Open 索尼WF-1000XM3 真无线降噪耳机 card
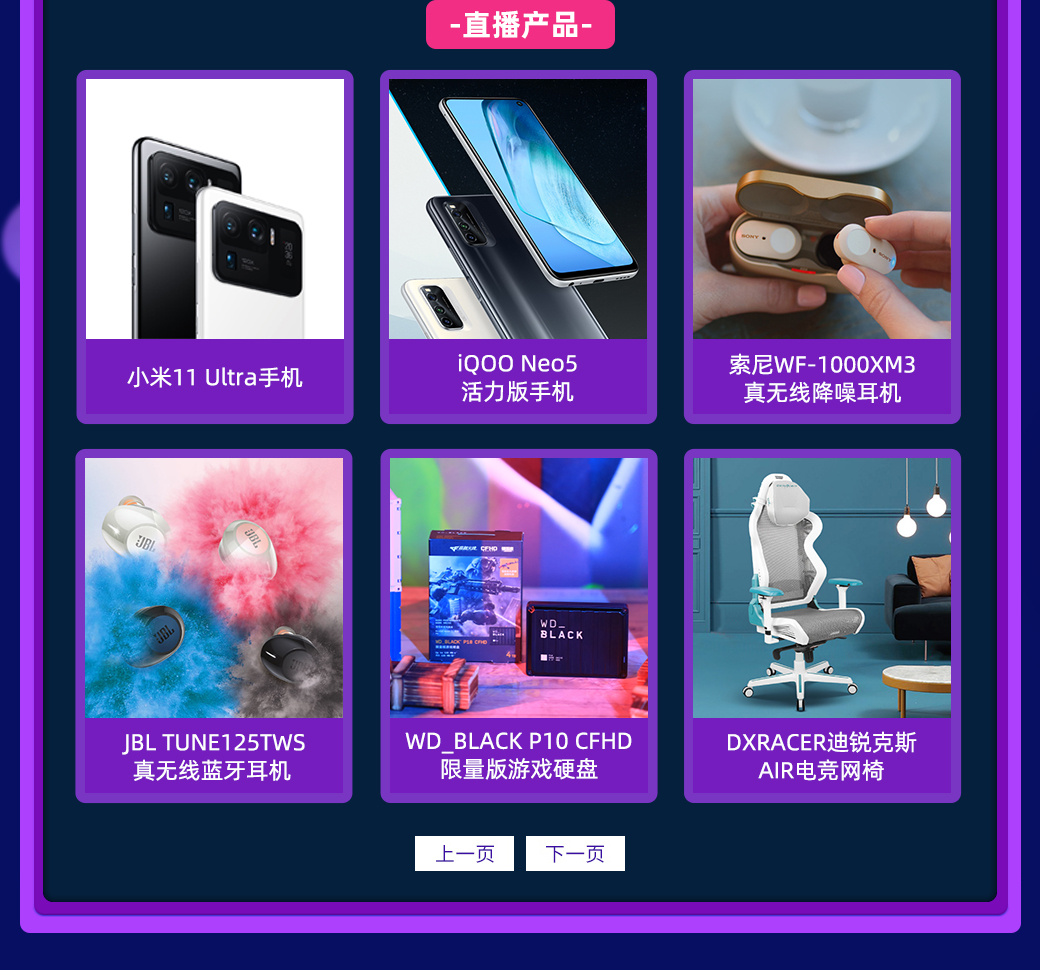This screenshot has width=1040, height=970. (822, 245)
